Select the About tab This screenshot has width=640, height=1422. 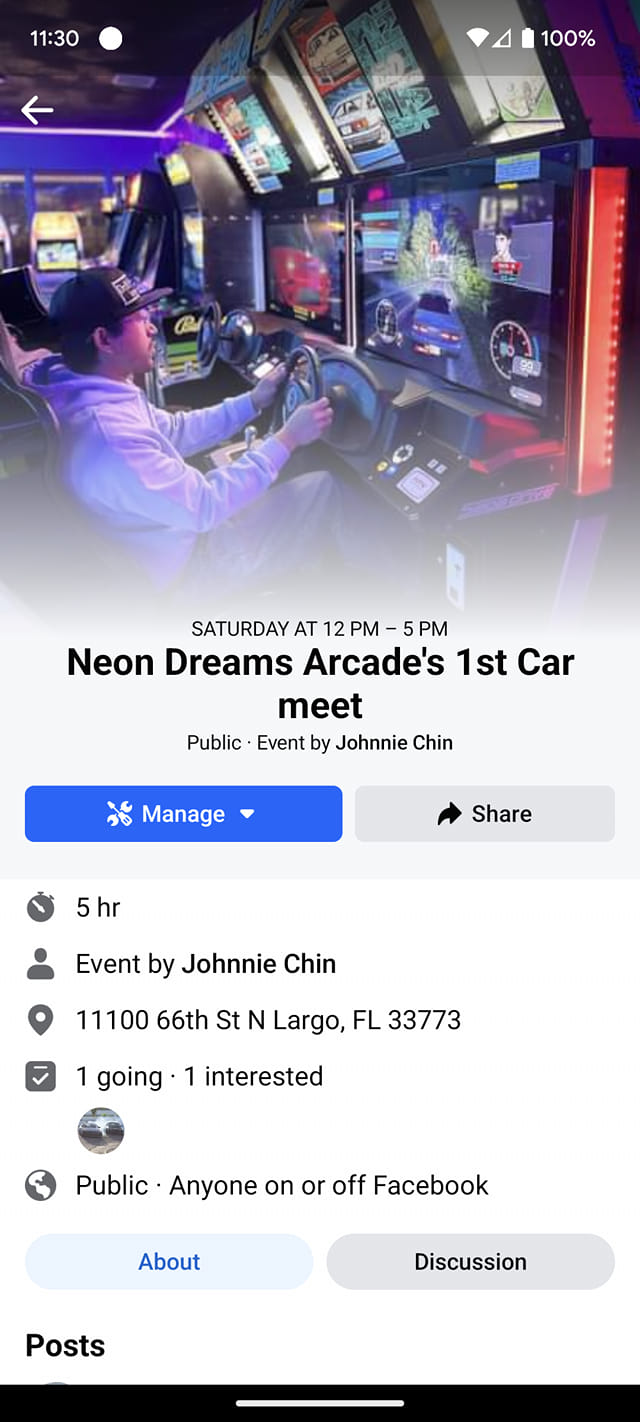[x=169, y=1262]
